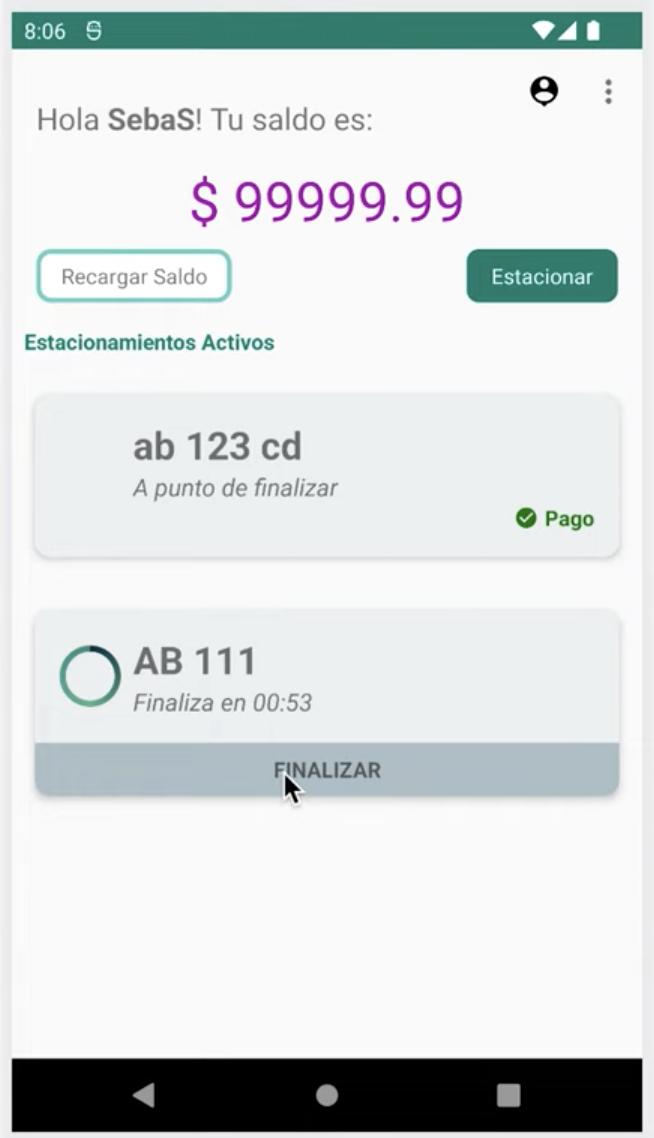Open the user profile icon
This screenshot has width=654, height=1138.
[544, 92]
